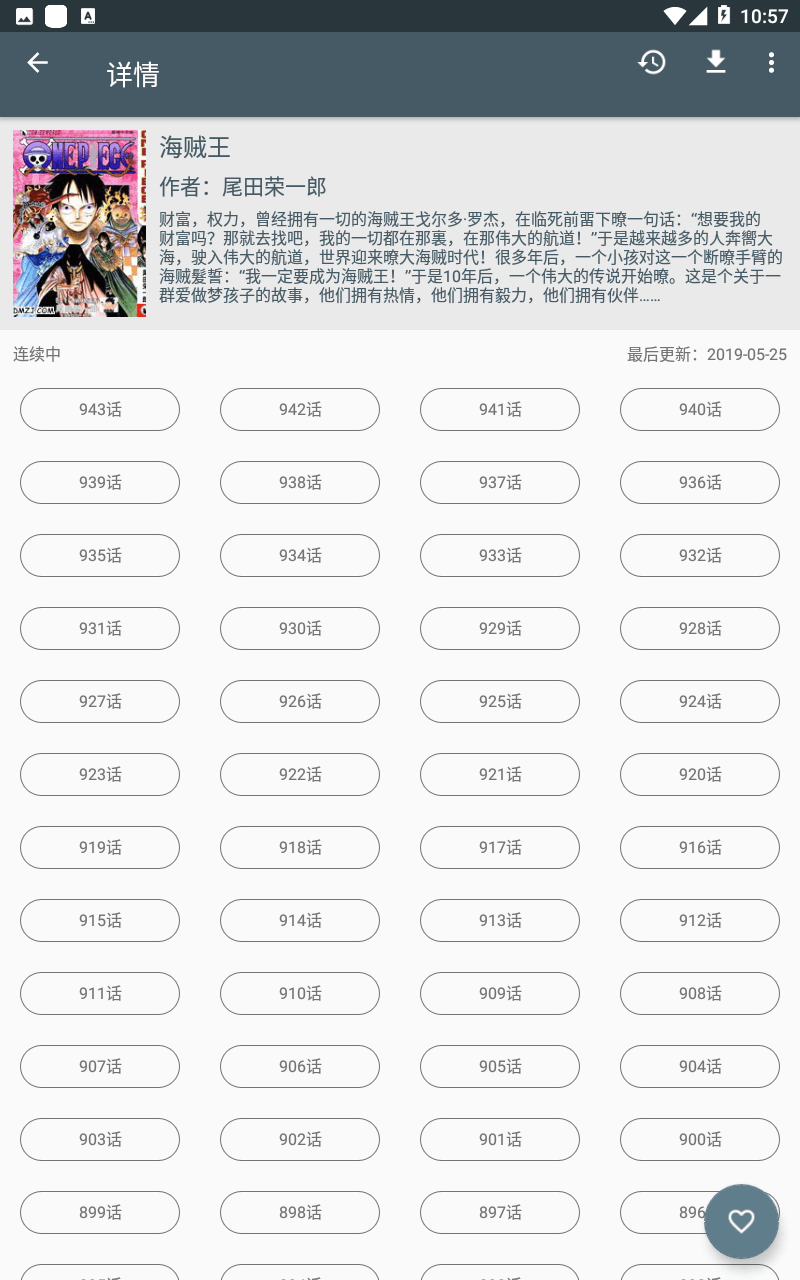
Task: Select chapter 900话
Action: tap(700, 1139)
